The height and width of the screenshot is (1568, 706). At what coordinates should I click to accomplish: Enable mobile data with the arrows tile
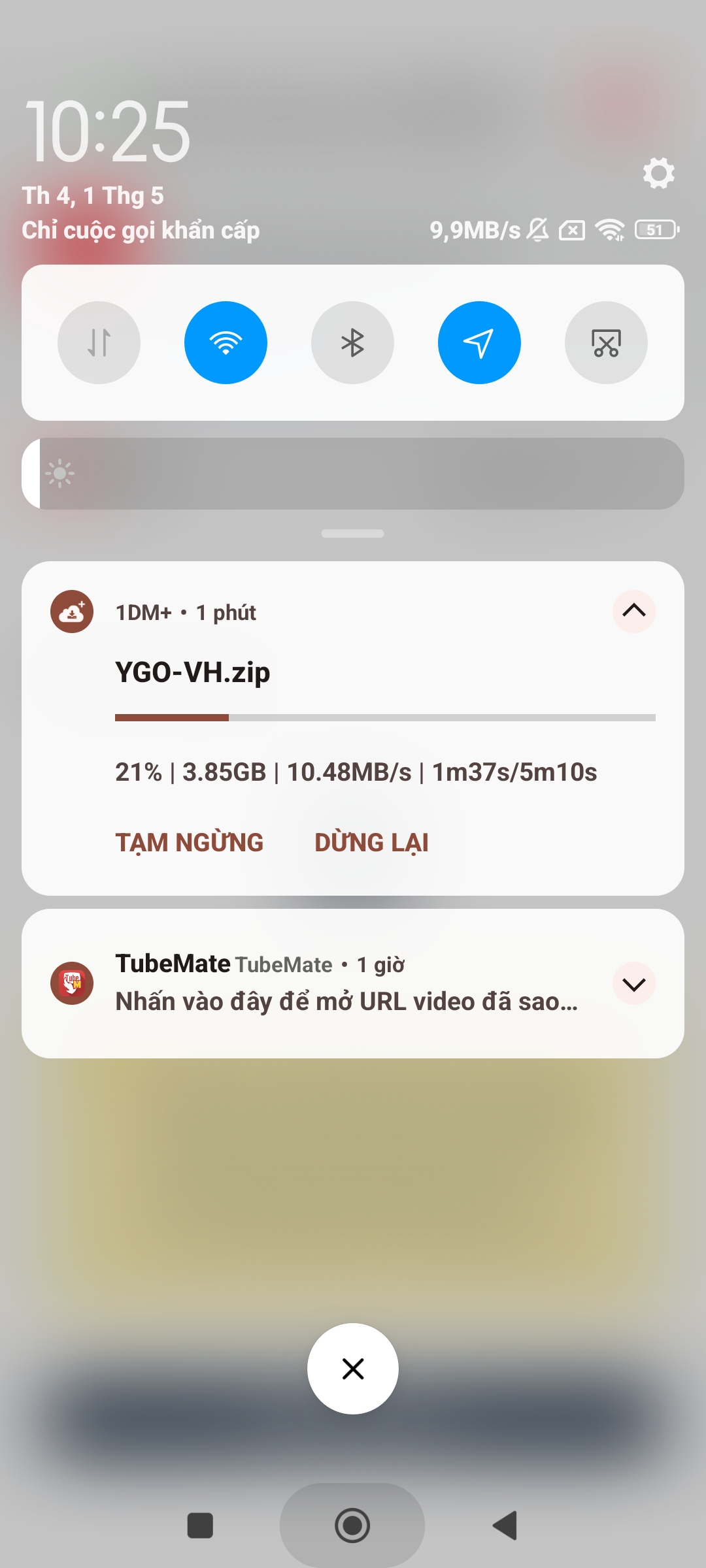click(x=99, y=342)
